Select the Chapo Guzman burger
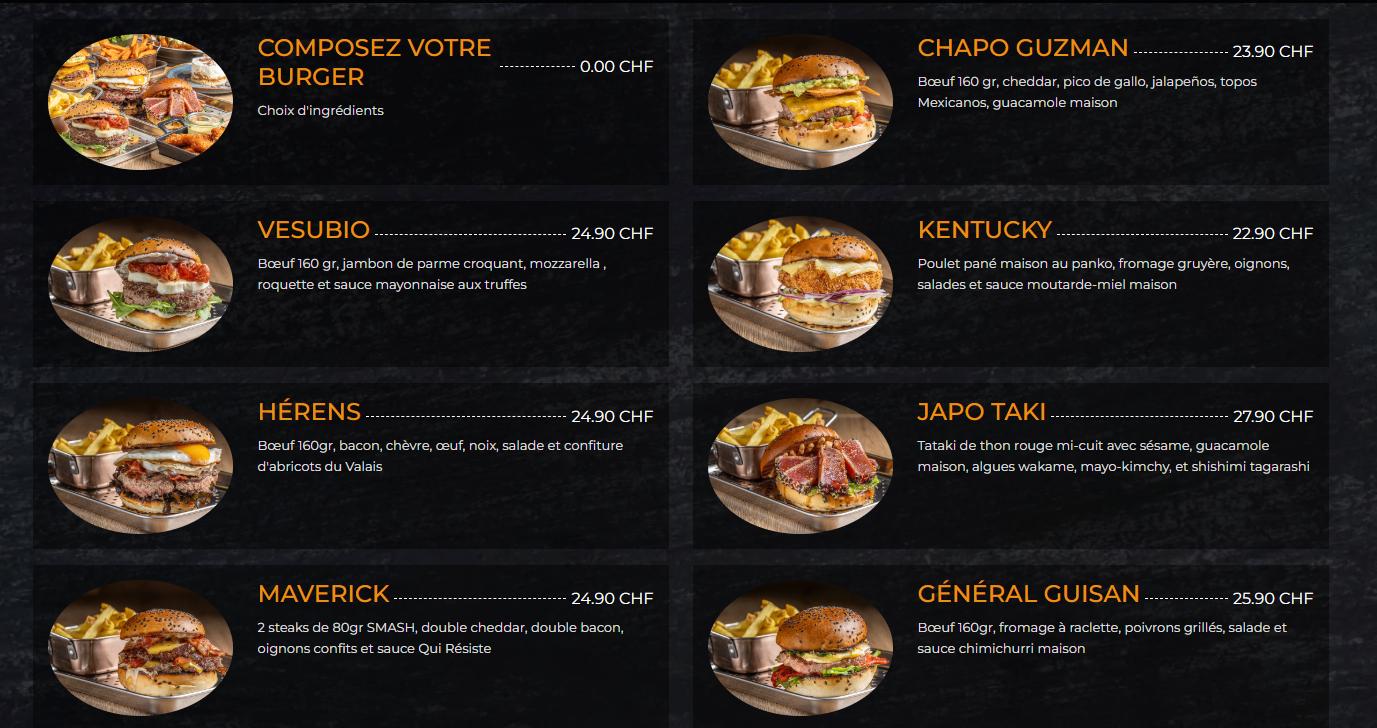 coord(1022,48)
